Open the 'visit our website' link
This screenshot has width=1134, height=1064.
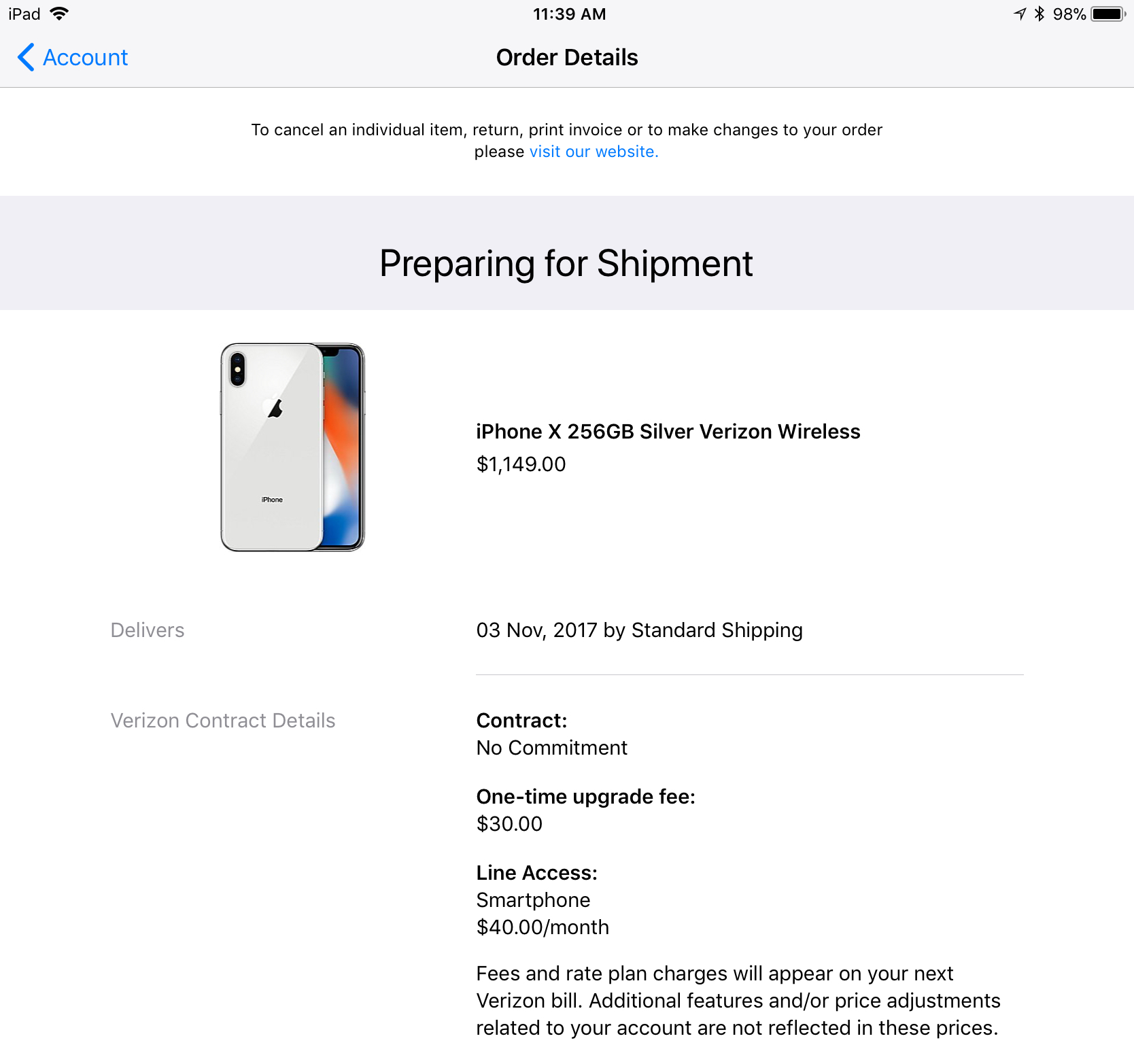(x=594, y=152)
